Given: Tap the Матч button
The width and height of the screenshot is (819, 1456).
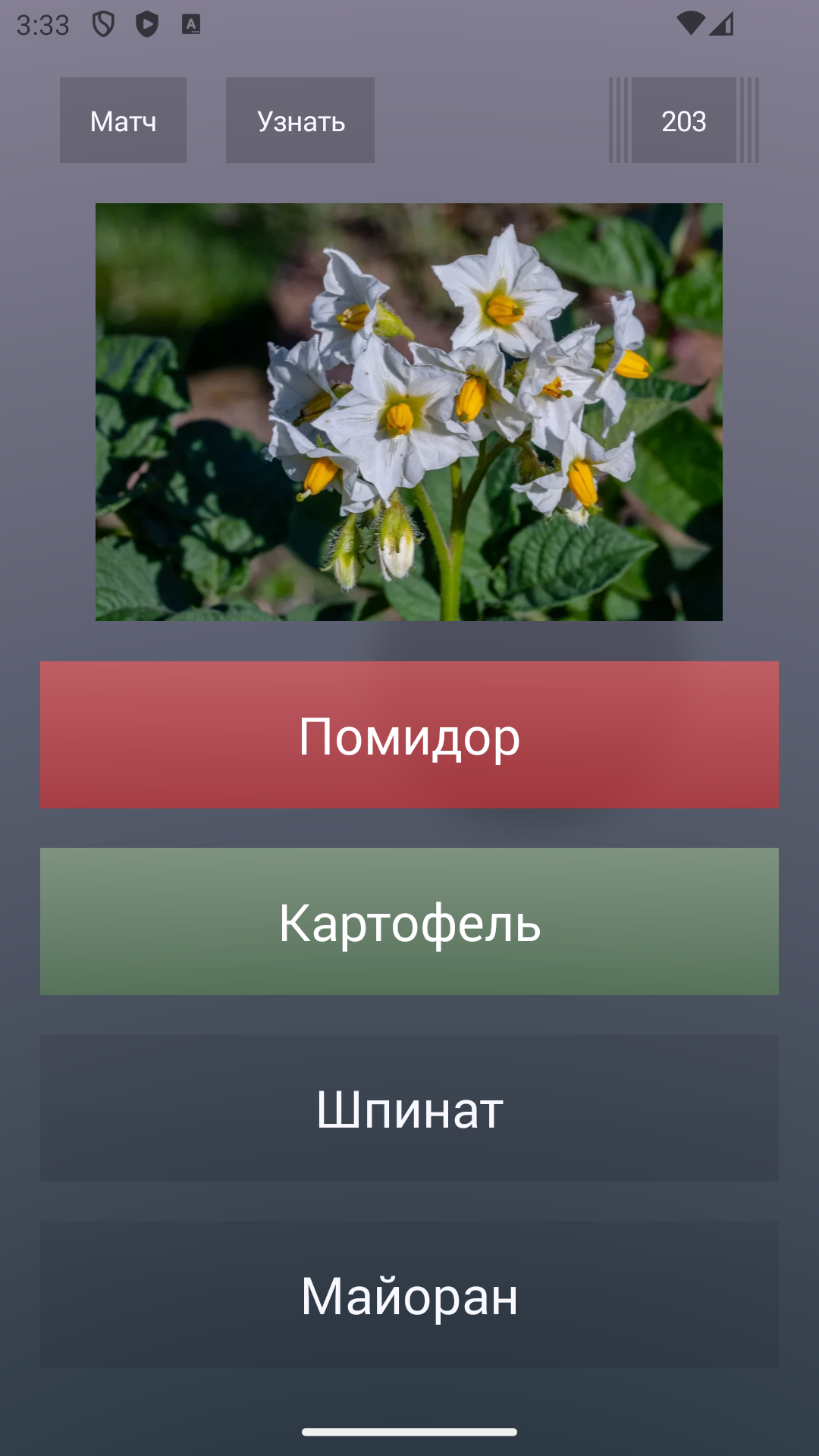Looking at the screenshot, I should tap(123, 120).
